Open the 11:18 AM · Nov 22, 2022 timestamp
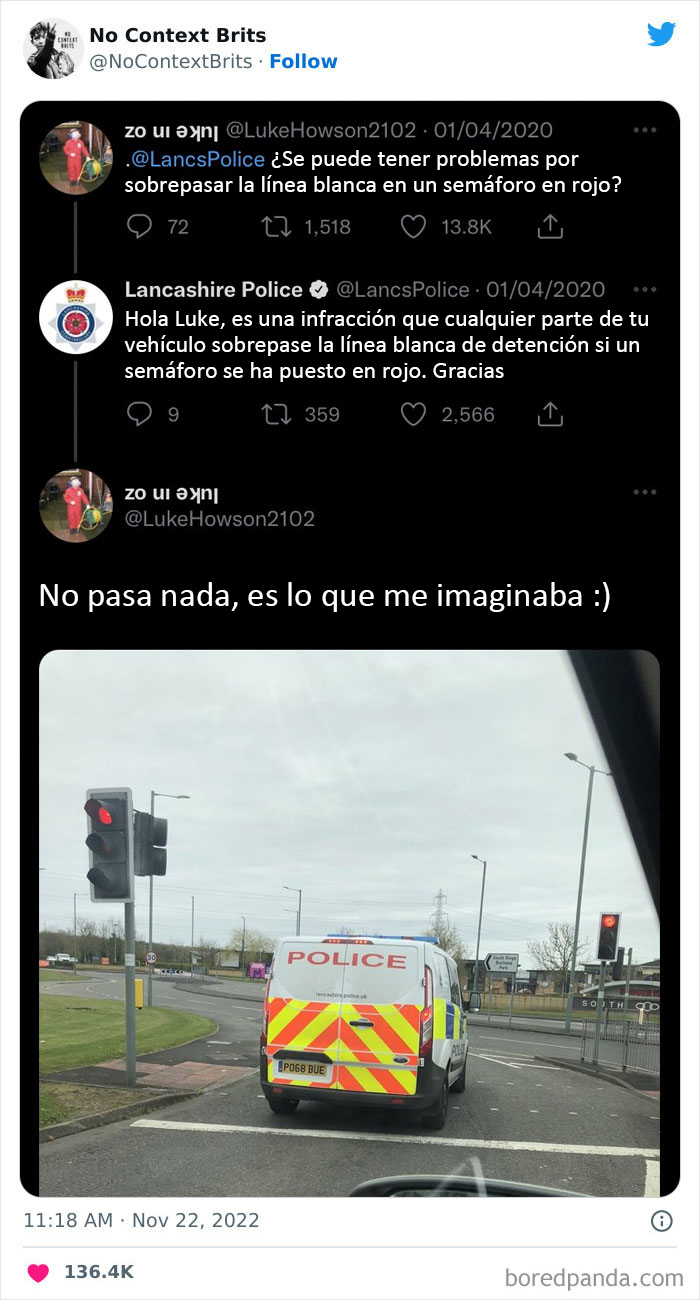The width and height of the screenshot is (700, 1300). point(140,1220)
